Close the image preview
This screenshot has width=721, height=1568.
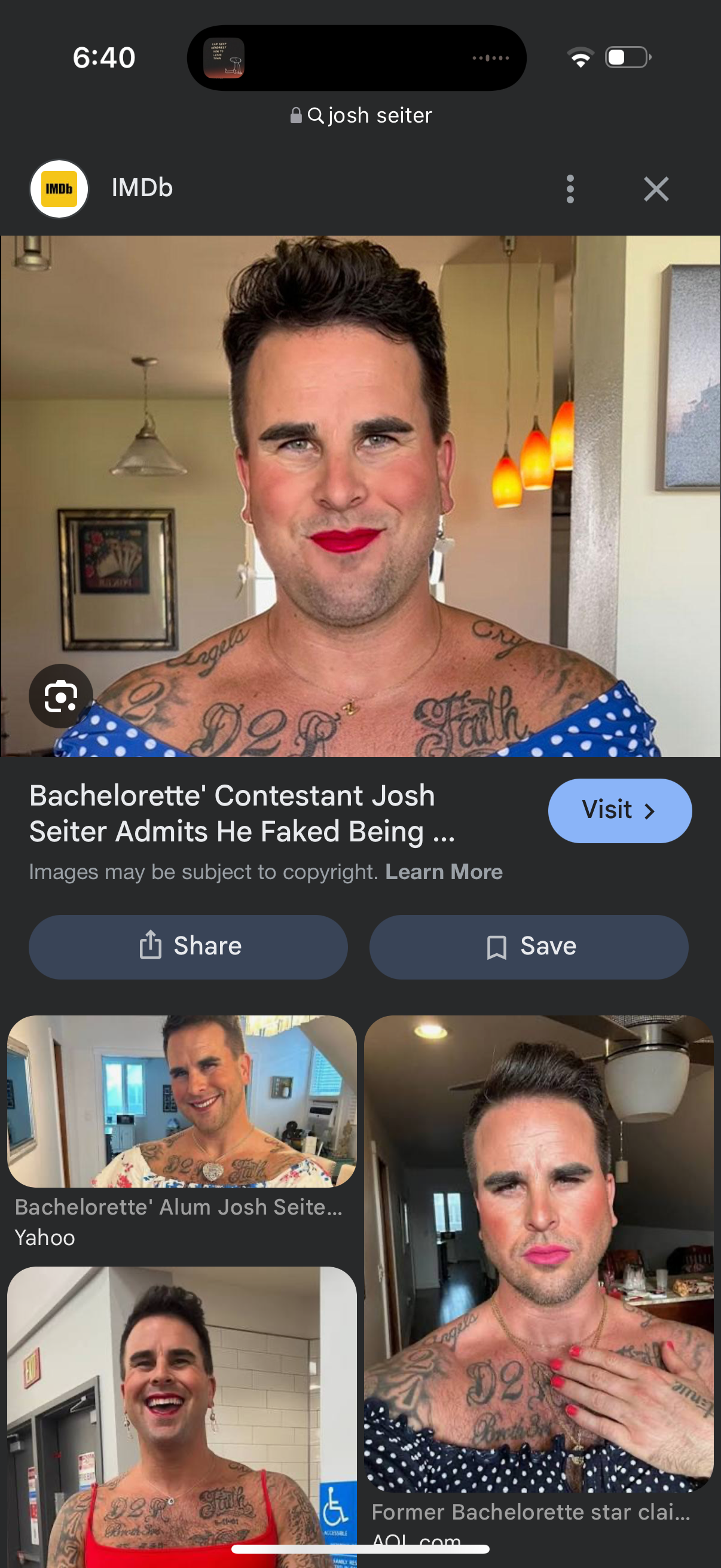coord(656,189)
